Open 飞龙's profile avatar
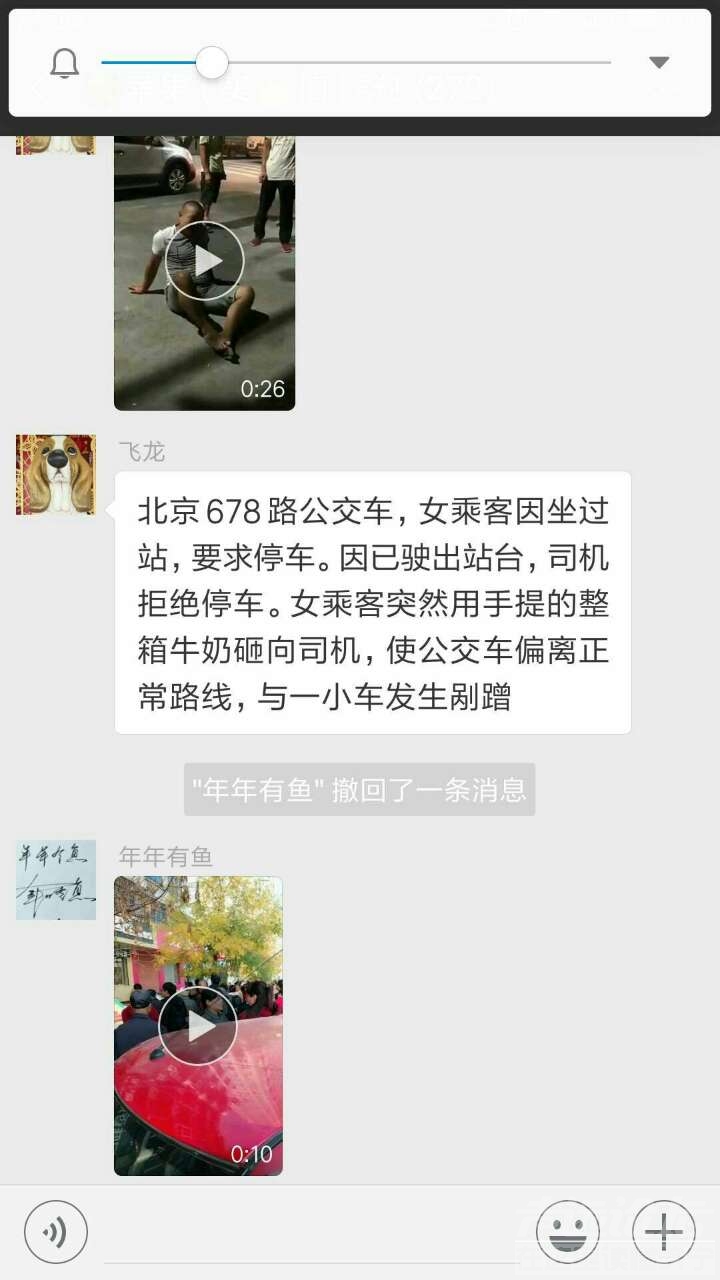 (x=56, y=475)
